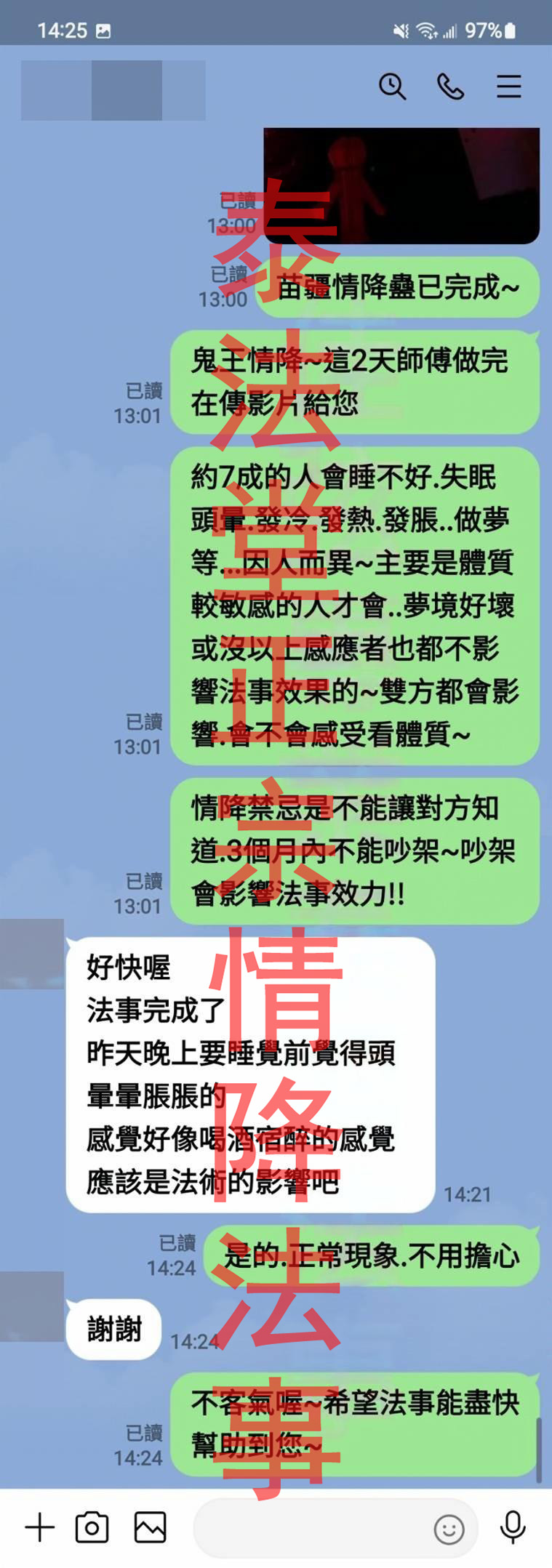Viewport: 552px width, 1568px height.
Task: Pick an image from the gallery
Action: coord(150,1527)
